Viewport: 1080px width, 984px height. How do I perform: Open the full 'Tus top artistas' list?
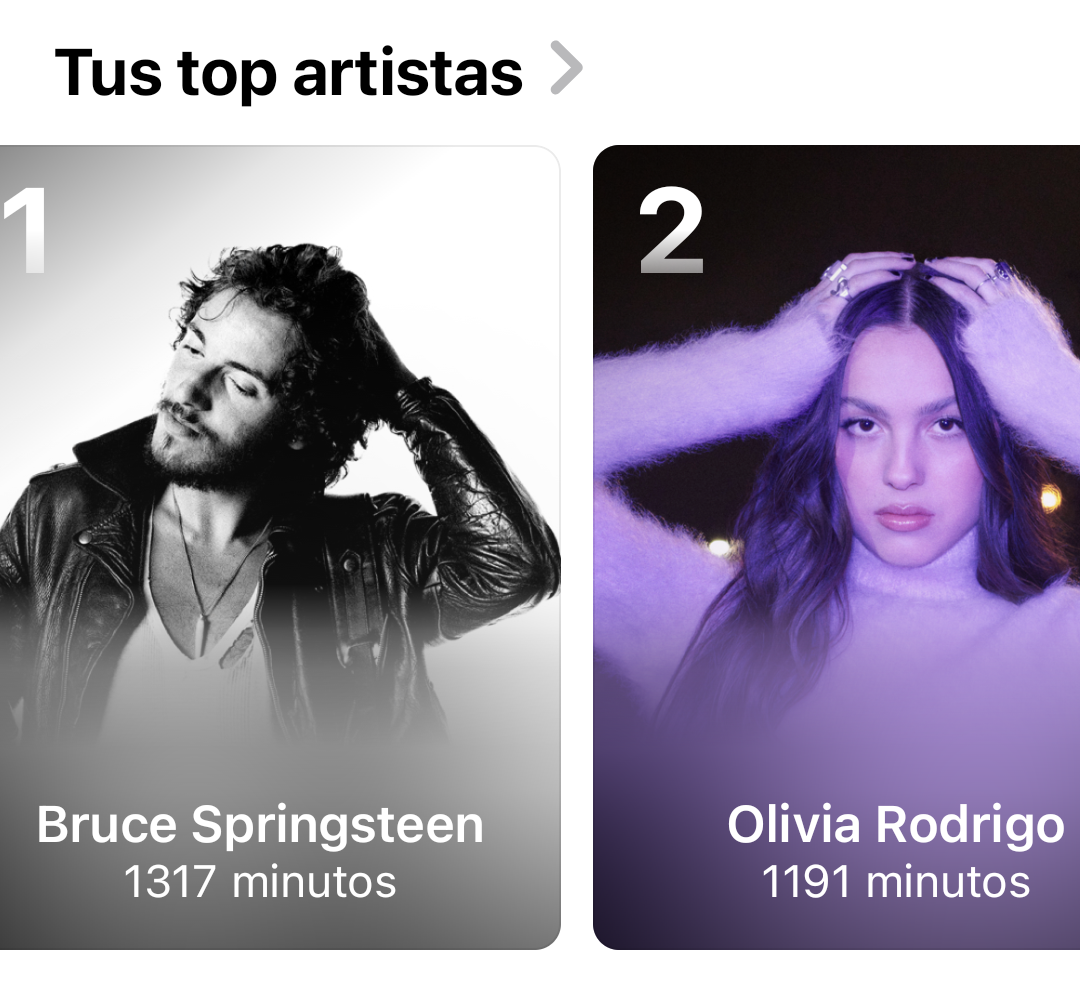(x=319, y=72)
